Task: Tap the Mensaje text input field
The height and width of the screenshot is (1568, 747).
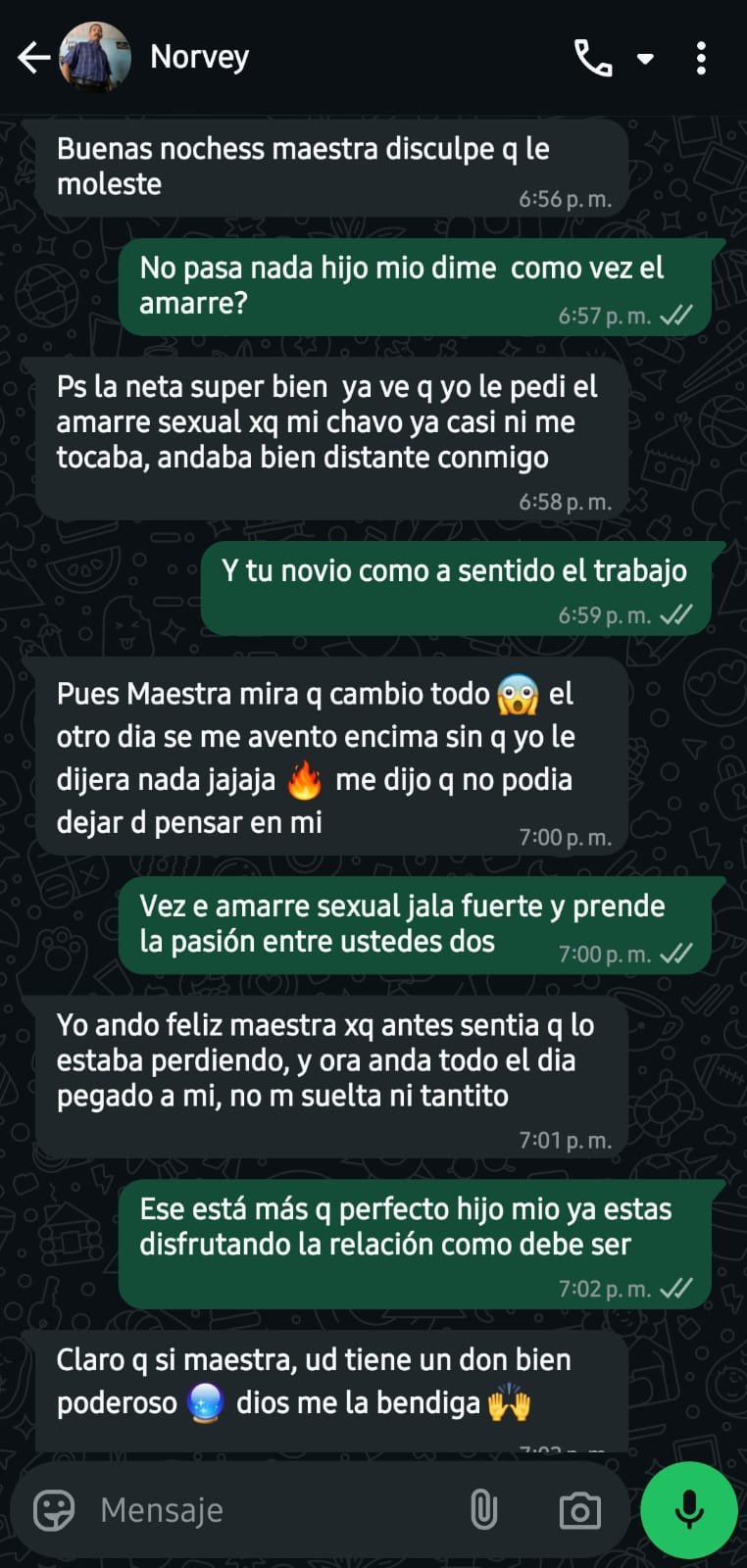Action: click(x=245, y=1509)
